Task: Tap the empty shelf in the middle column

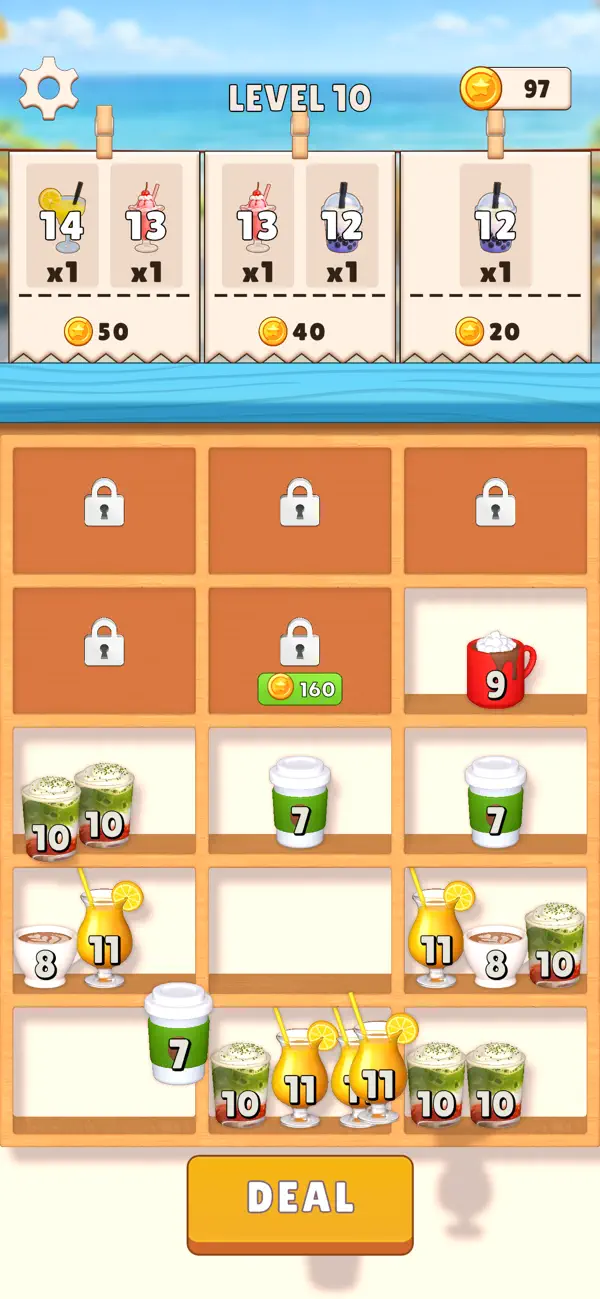Action: [300, 930]
